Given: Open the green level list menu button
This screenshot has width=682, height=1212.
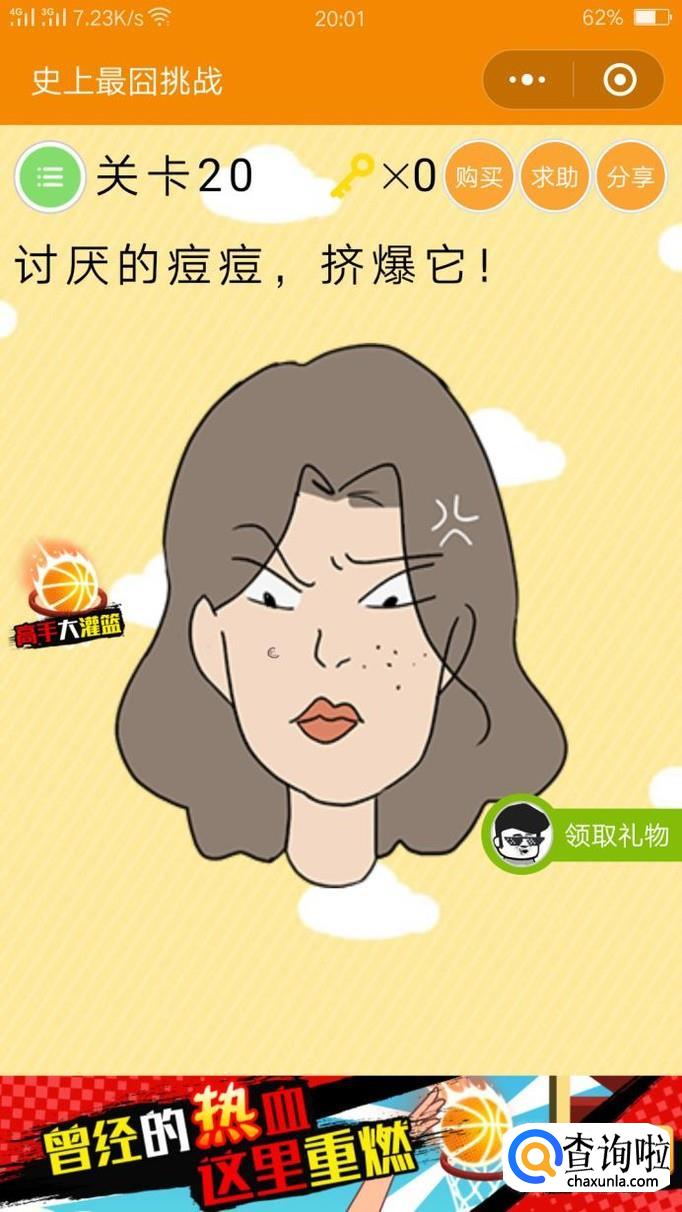Looking at the screenshot, I should point(50,178).
